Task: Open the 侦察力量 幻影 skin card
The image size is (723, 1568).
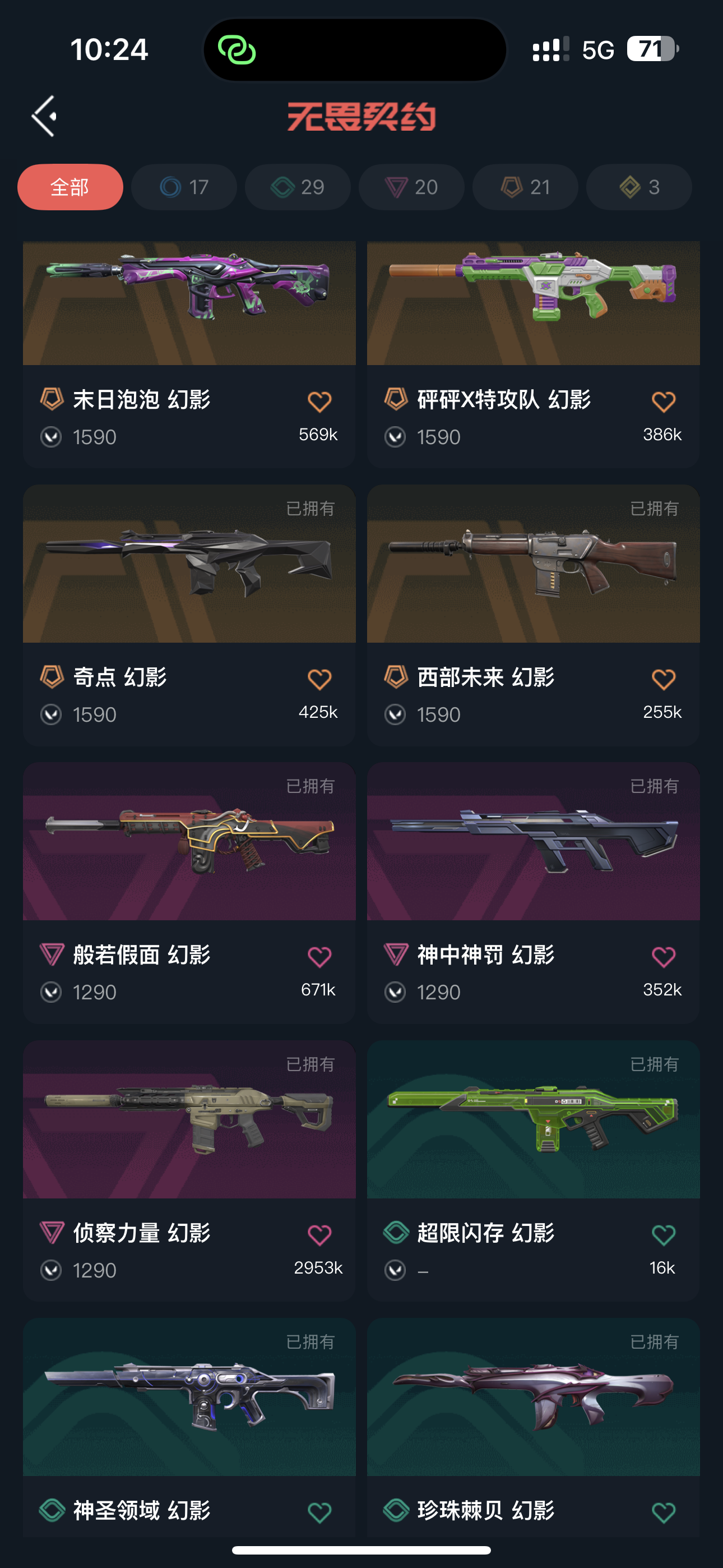Action: click(189, 1171)
